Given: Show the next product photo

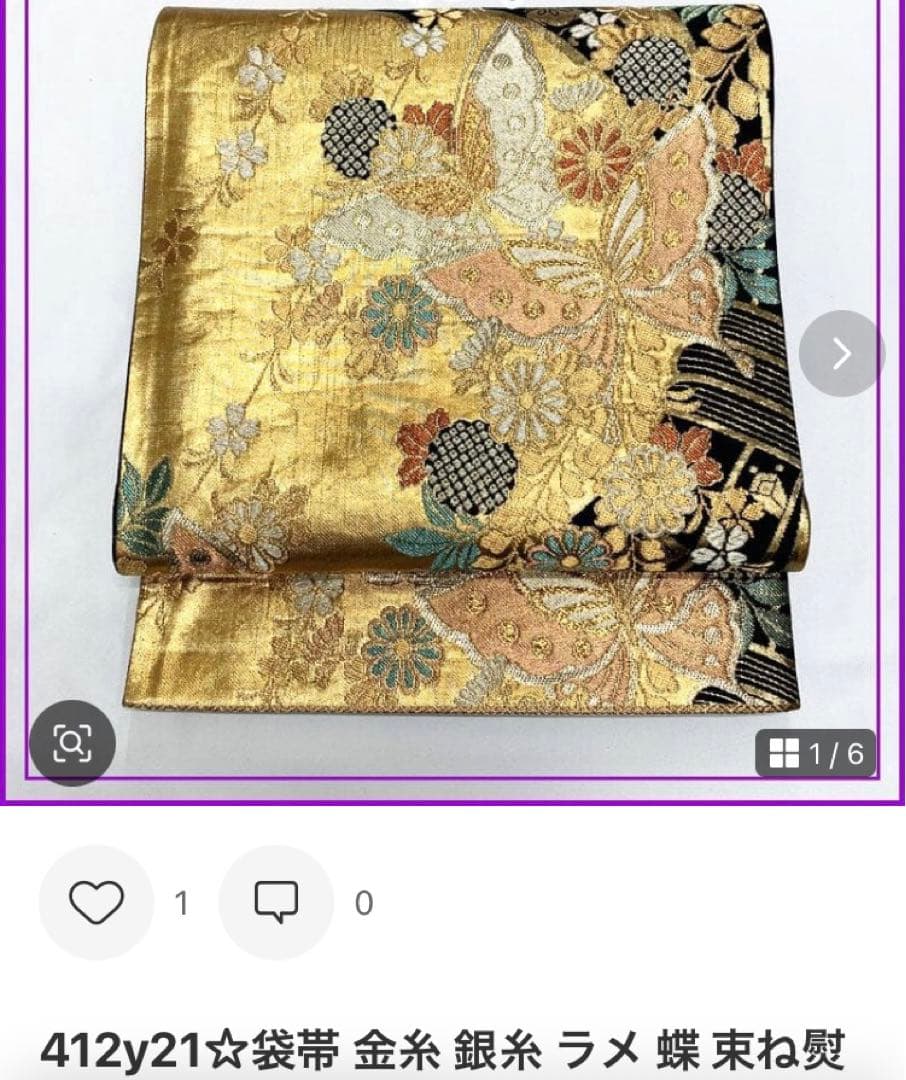Looking at the screenshot, I should (x=841, y=353).
